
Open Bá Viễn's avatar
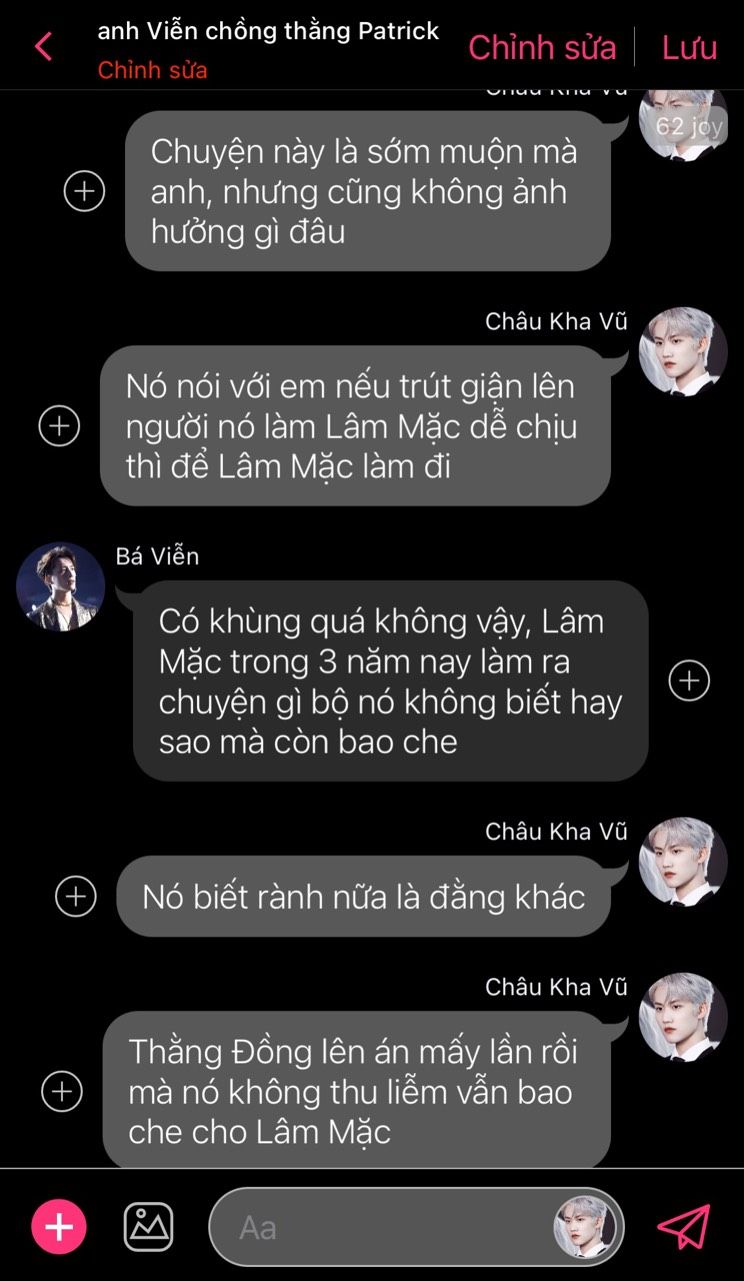(61, 588)
